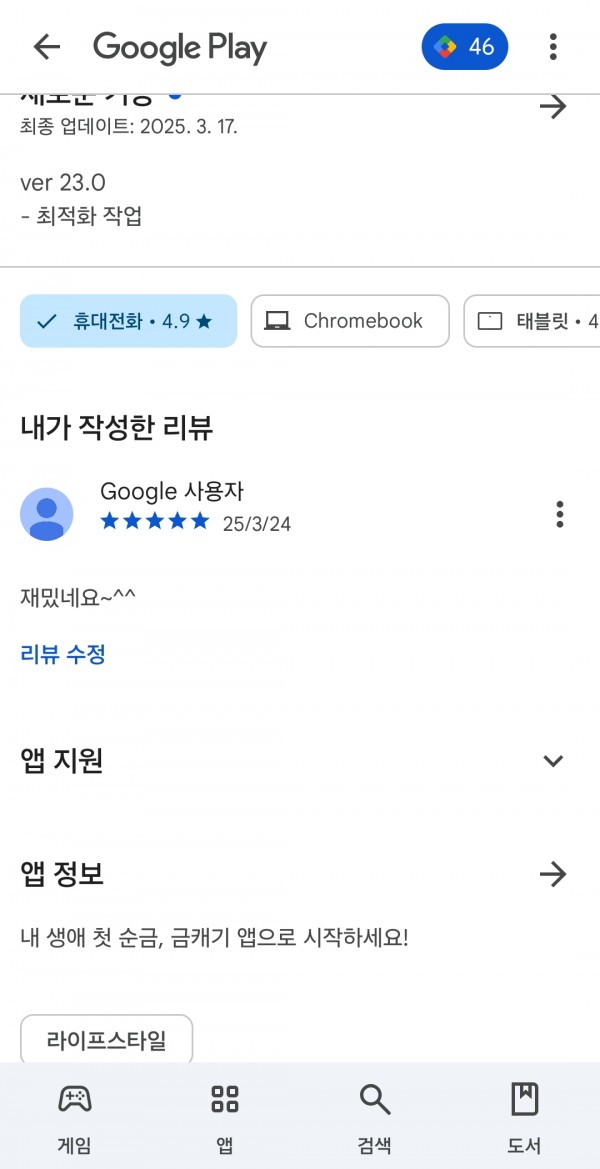
Task: Select the 태블릿 device chip
Action: tap(531, 321)
